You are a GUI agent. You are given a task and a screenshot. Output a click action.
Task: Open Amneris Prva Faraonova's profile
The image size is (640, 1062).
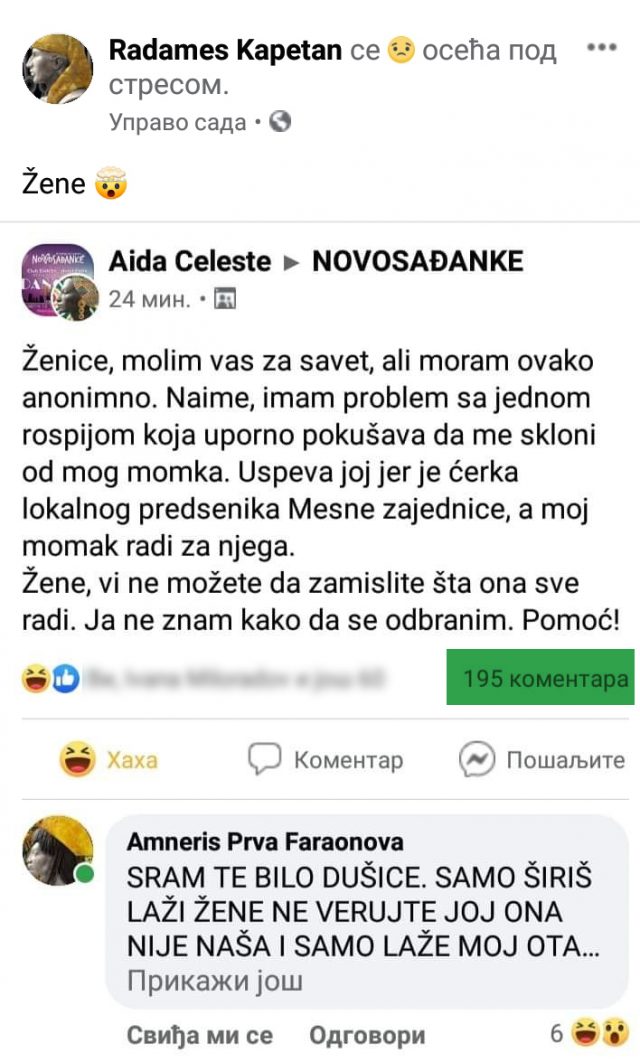click(265, 842)
